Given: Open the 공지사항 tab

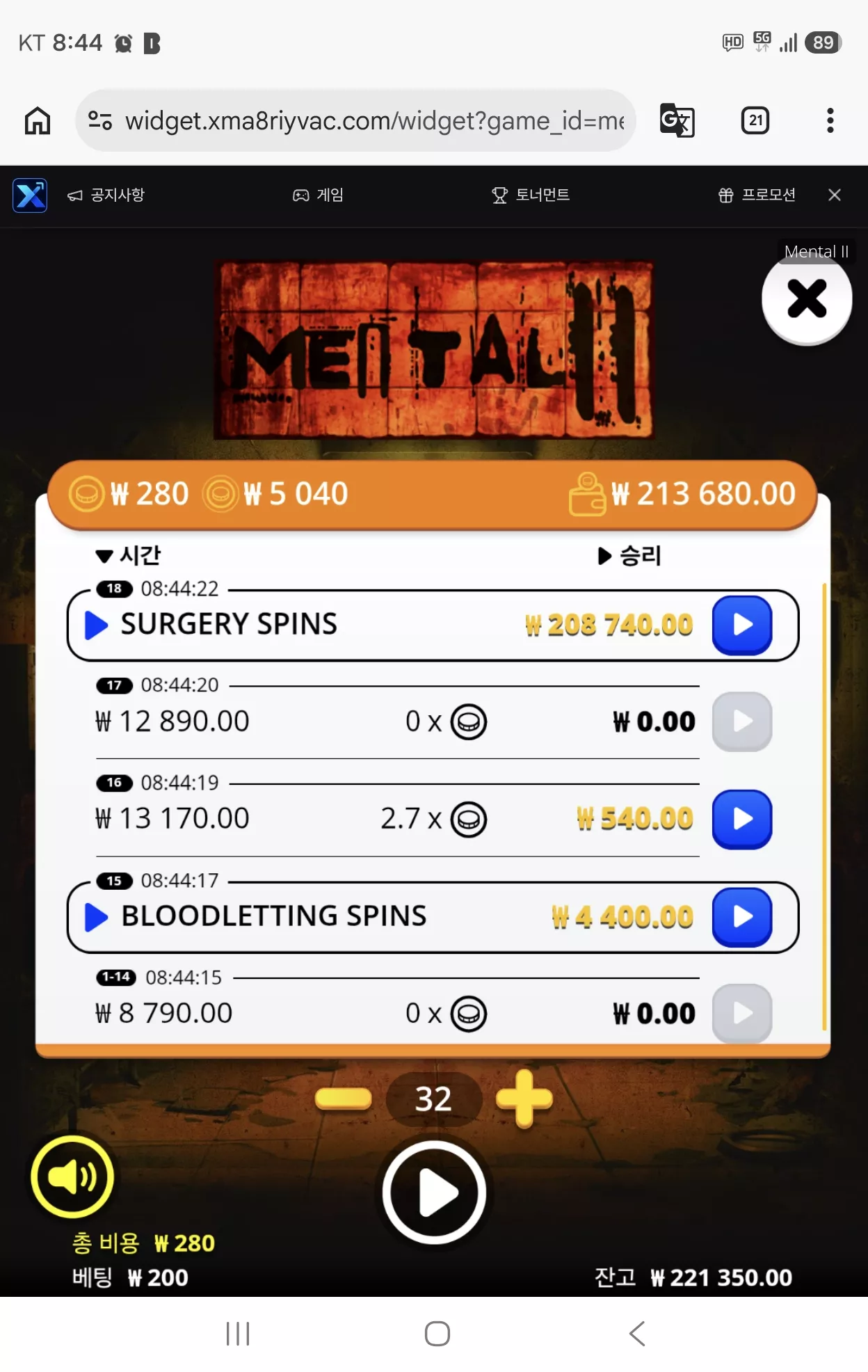Looking at the screenshot, I should pyautogui.click(x=106, y=195).
